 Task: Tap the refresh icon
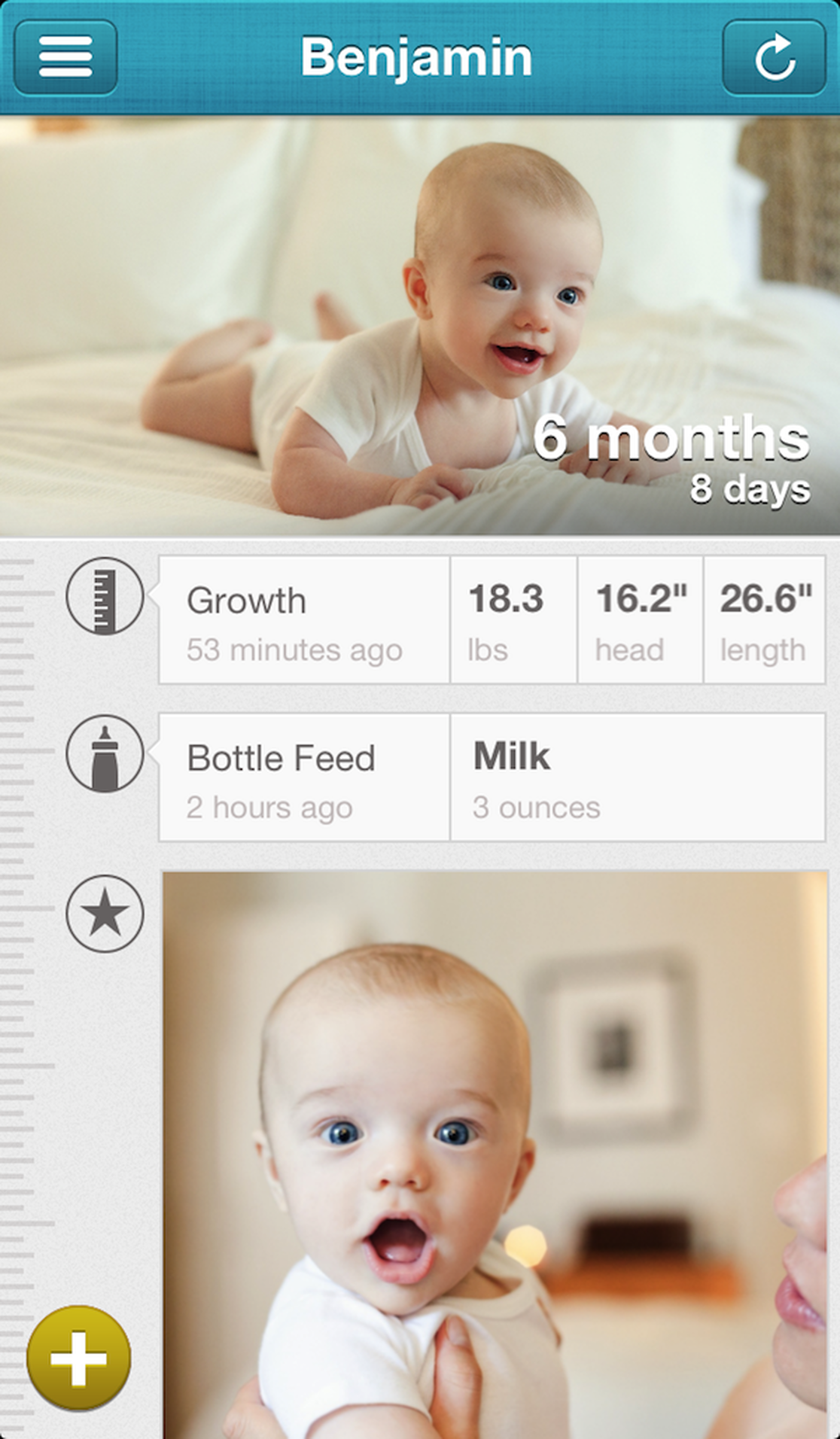[x=774, y=57]
